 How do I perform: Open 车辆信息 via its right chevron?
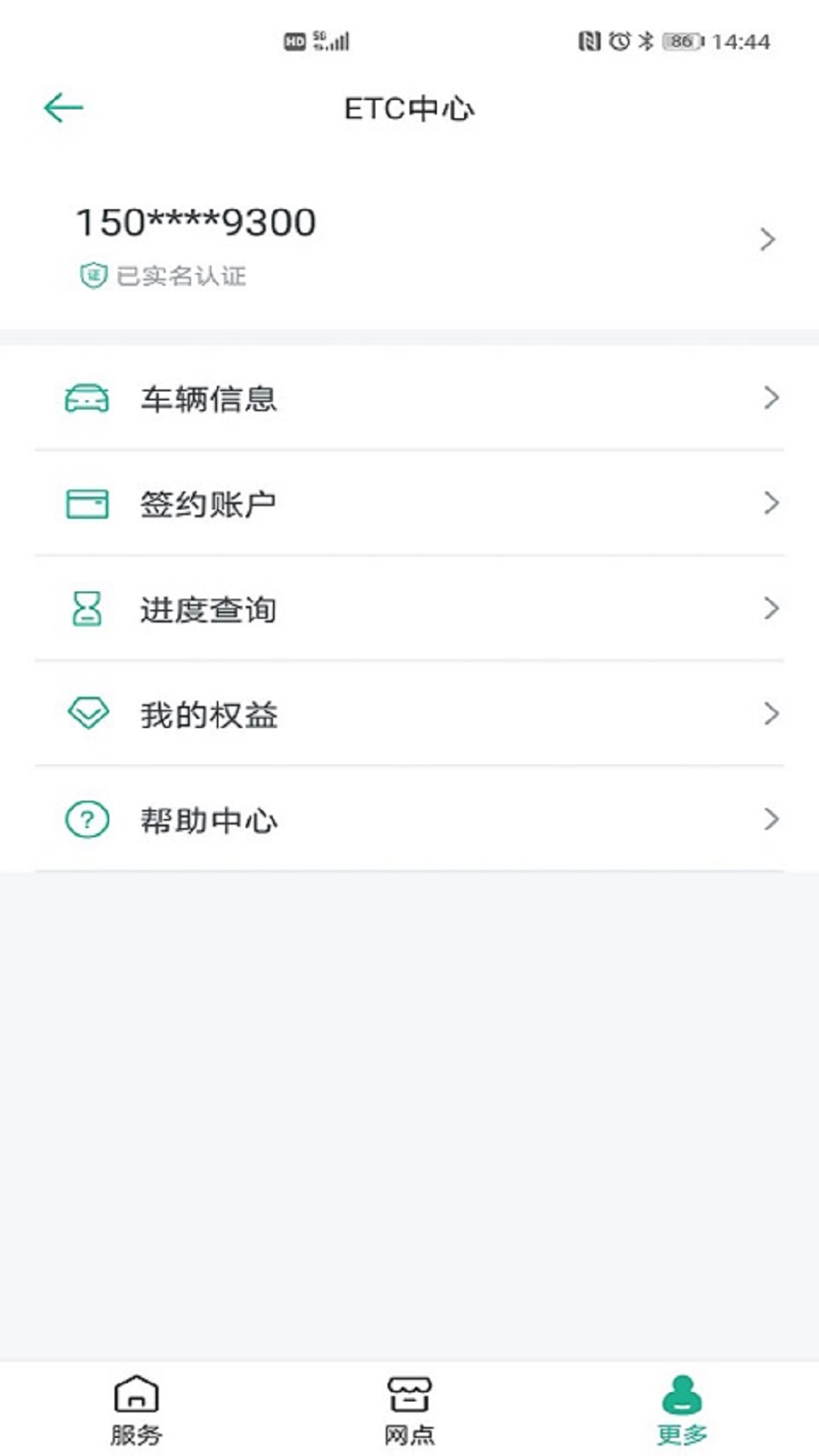click(772, 397)
